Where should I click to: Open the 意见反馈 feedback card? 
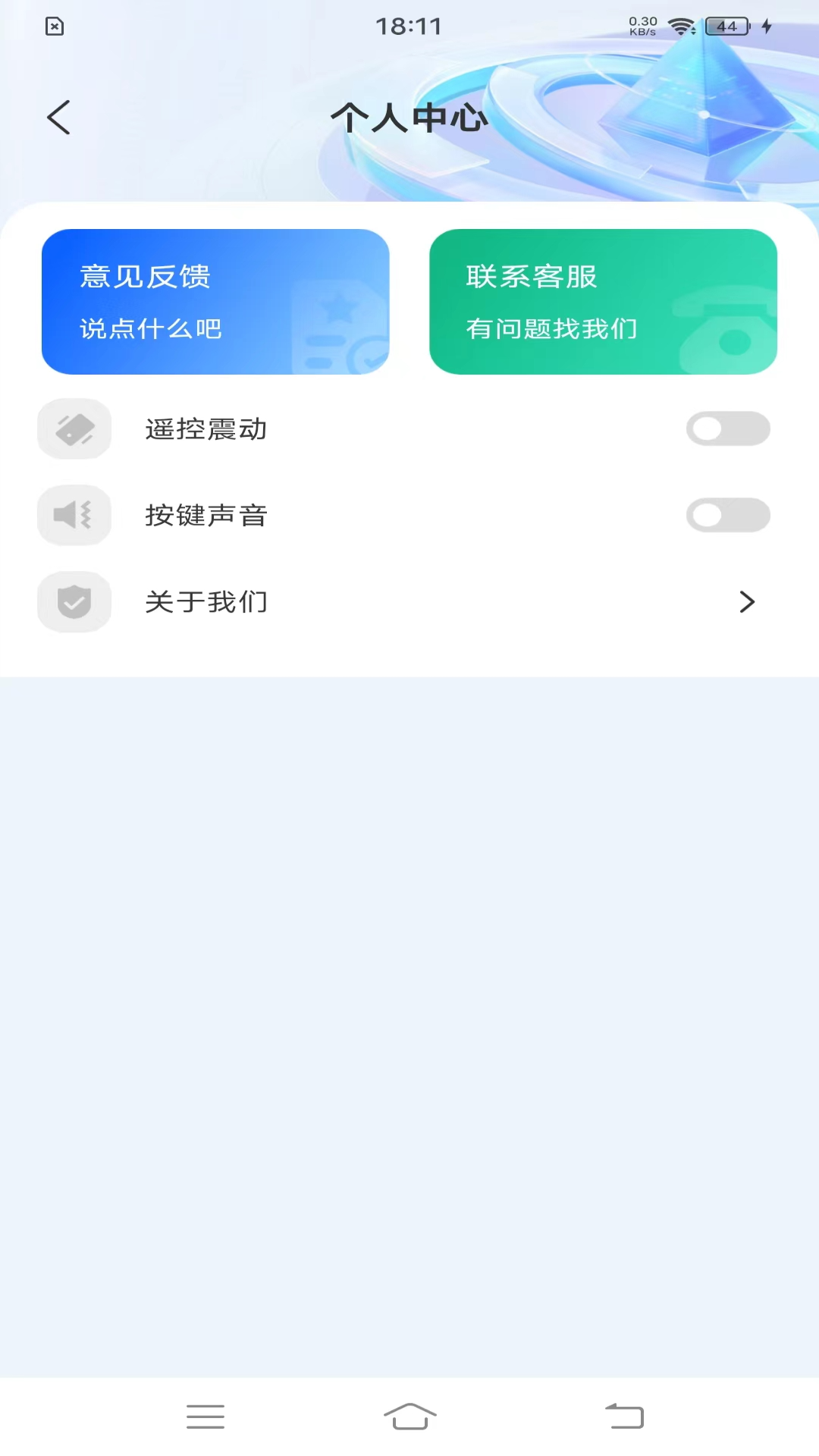coord(215,301)
